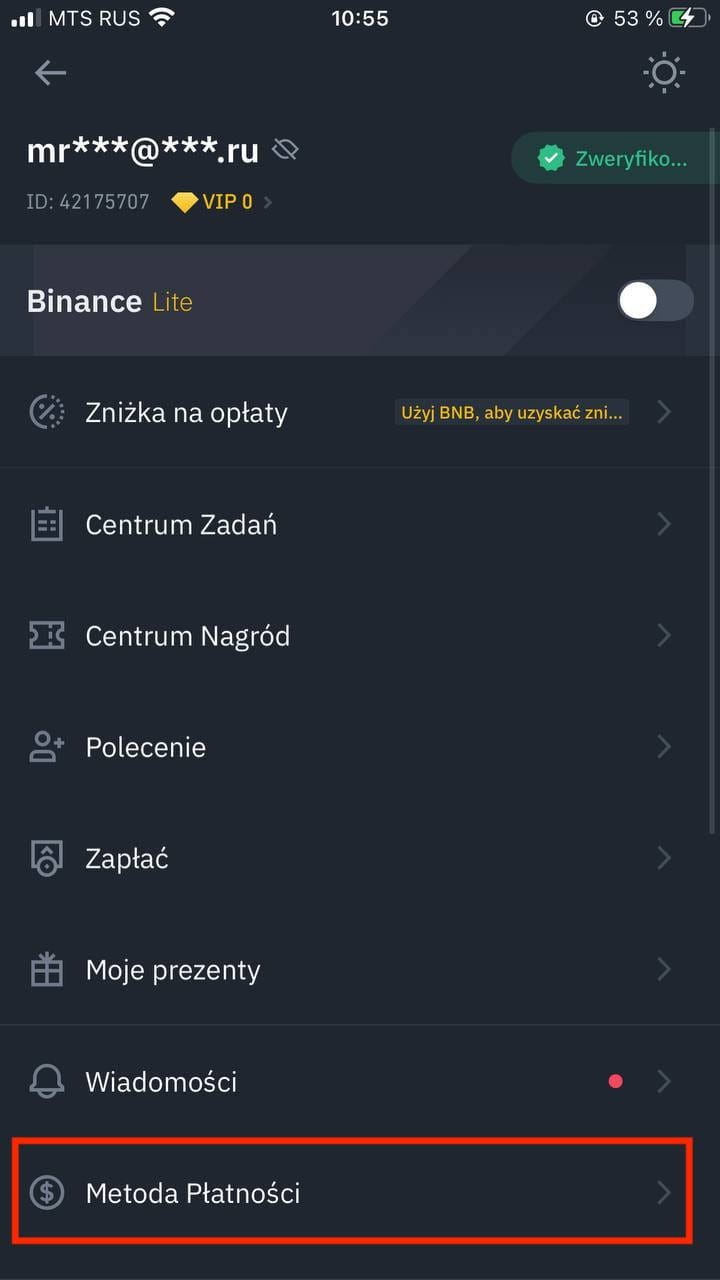This screenshot has width=720, height=1280.
Task: Switch theme with the sun icon
Action: pyautogui.click(x=664, y=73)
